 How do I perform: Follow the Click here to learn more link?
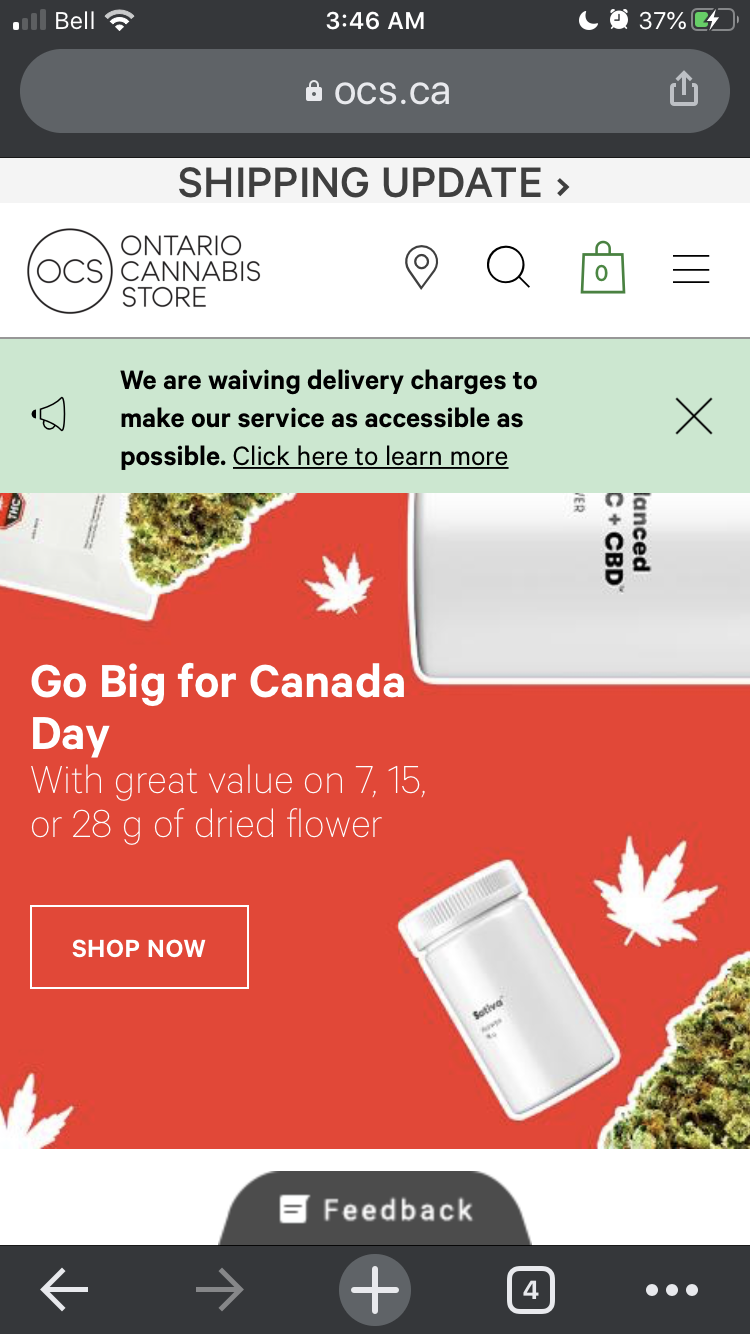tap(370, 457)
